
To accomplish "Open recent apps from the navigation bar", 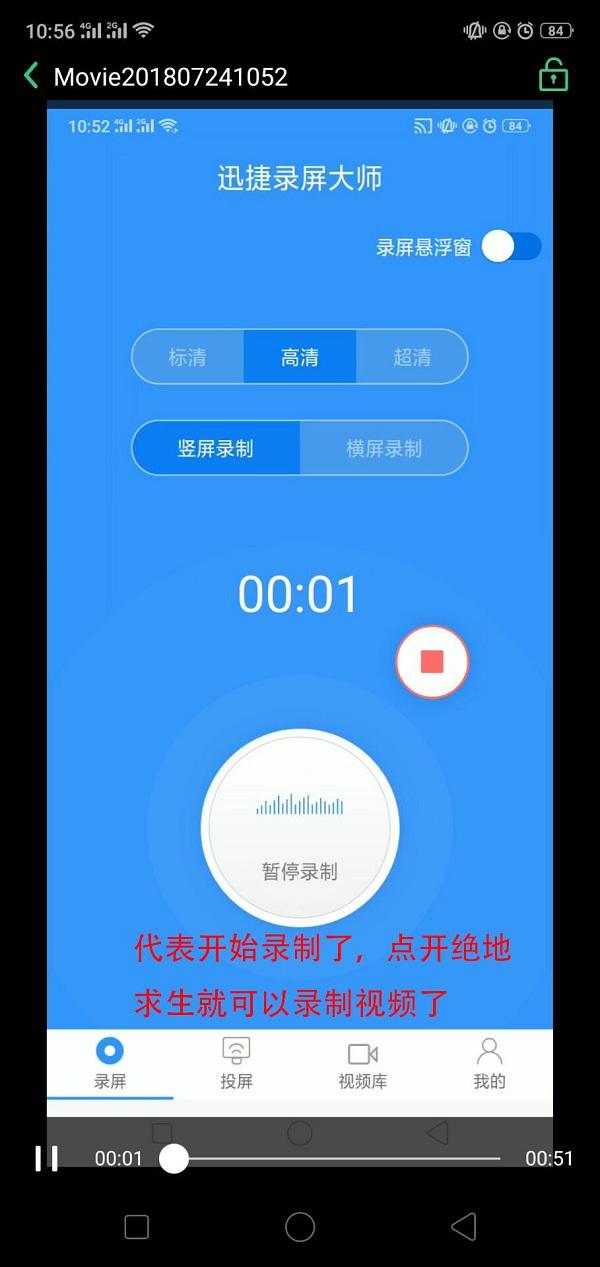I will pyautogui.click(x=136, y=1227).
